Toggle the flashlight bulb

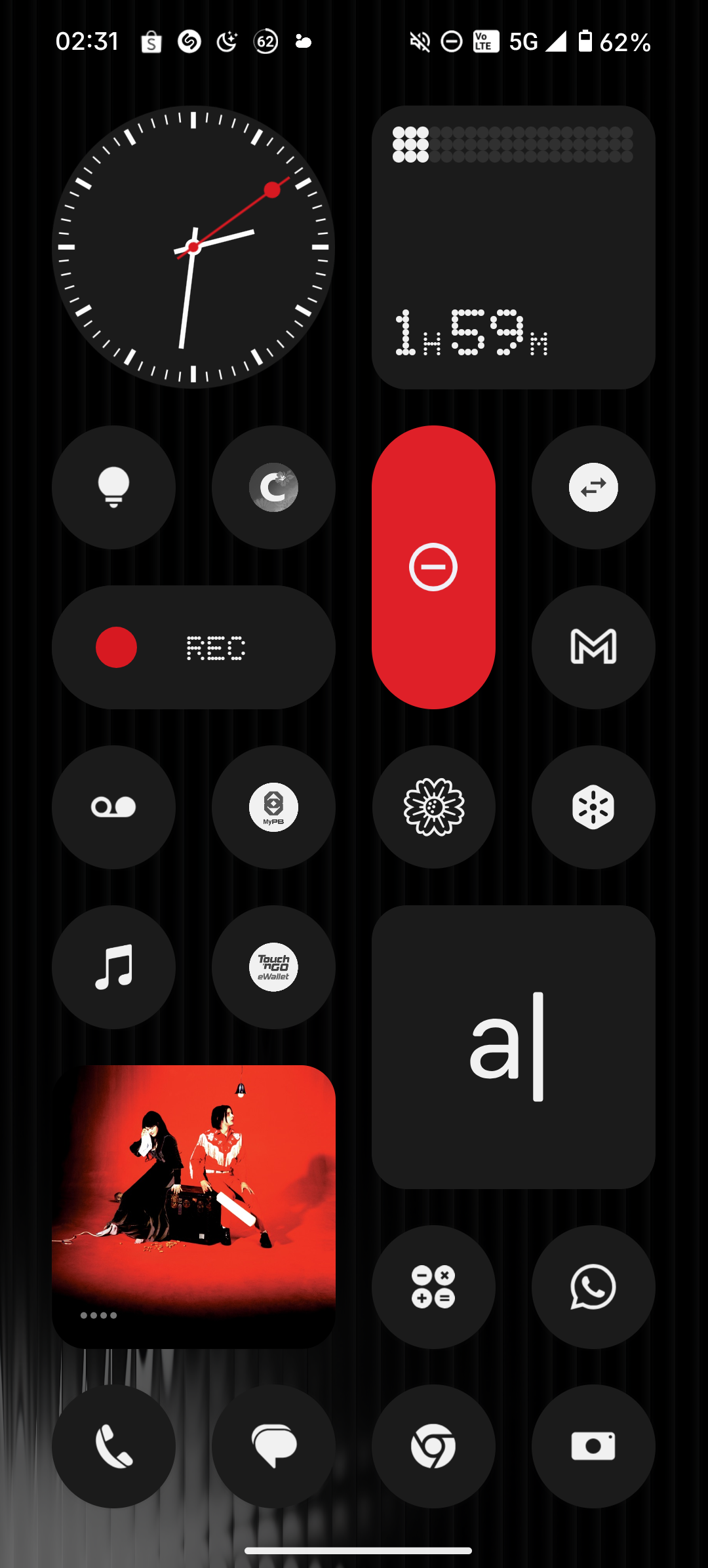[113, 487]
